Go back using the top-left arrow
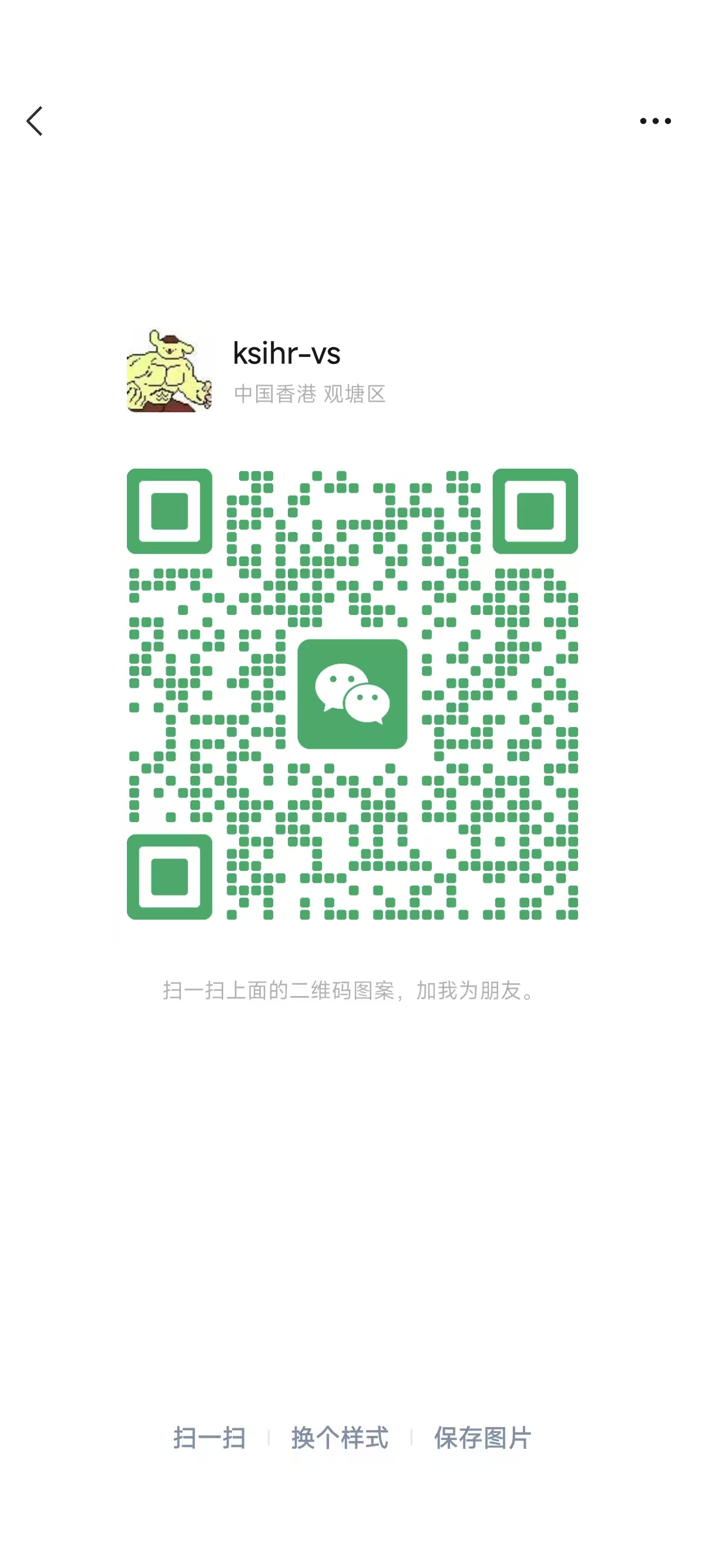705x1568 pixels. coord(35,121)
